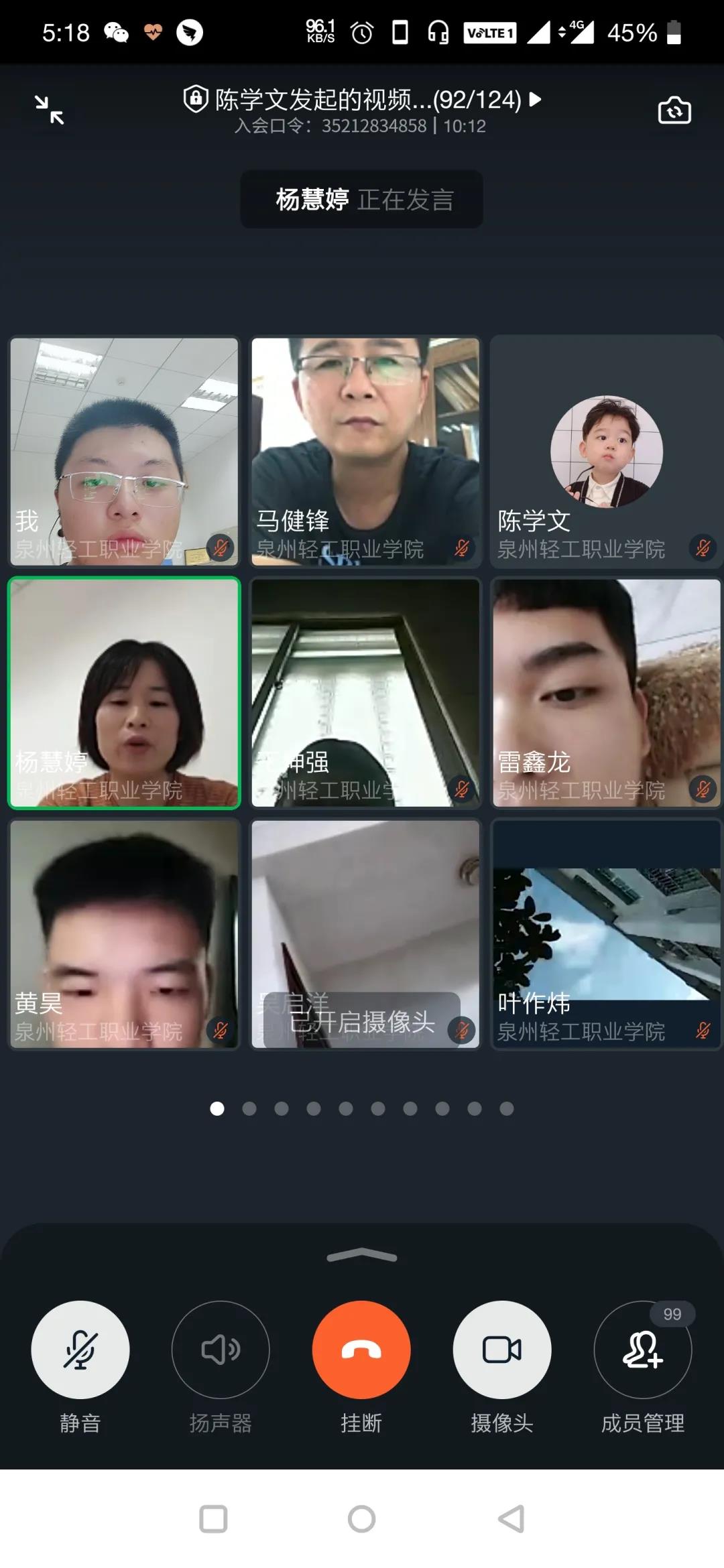This screenshot has width=724, height=1568.
Task: Toggle the 扬声器 speaker button
Action: pyautogui.click(x=221, y=1349)
